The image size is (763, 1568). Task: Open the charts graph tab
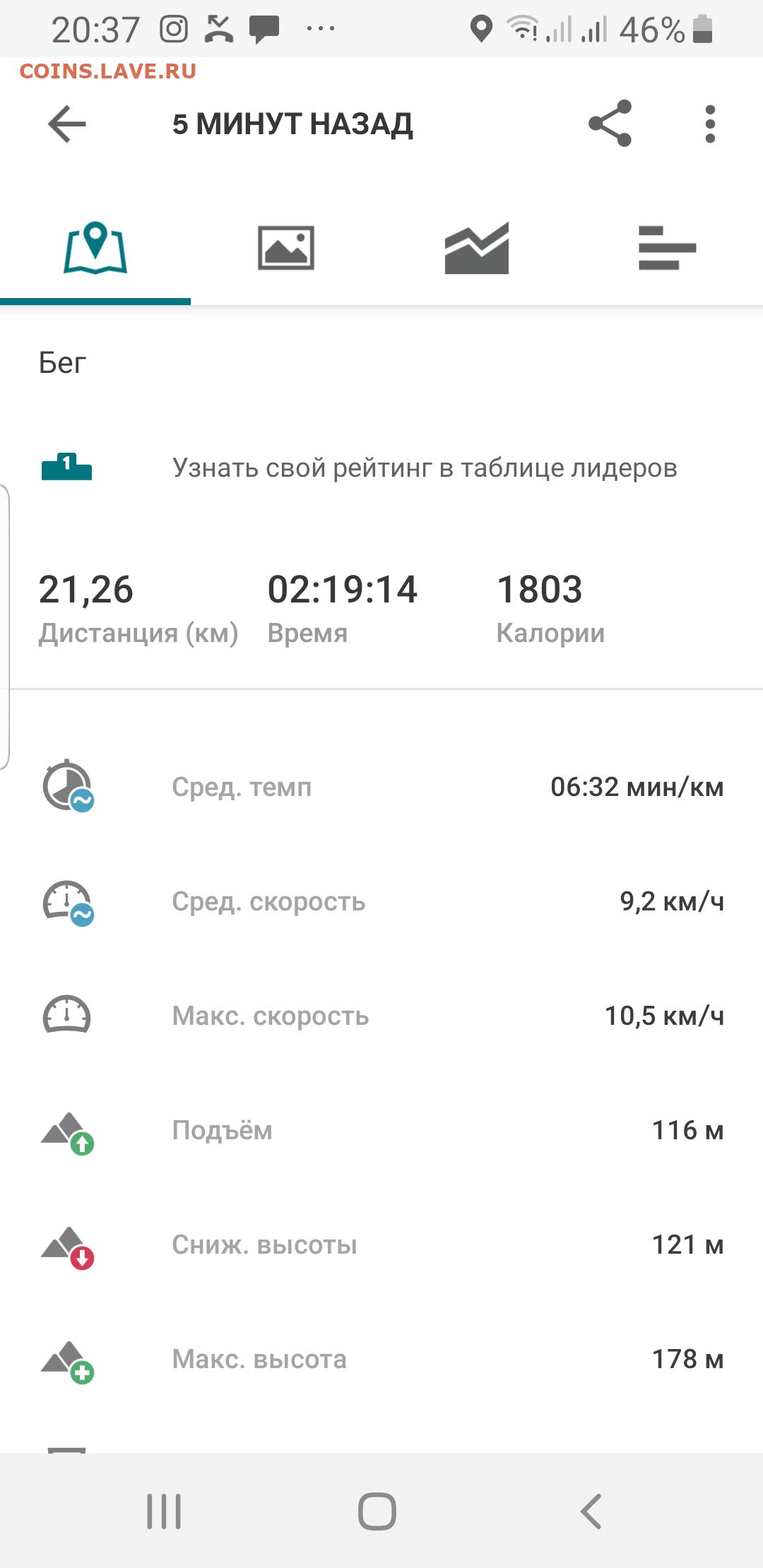coord(477,248)
